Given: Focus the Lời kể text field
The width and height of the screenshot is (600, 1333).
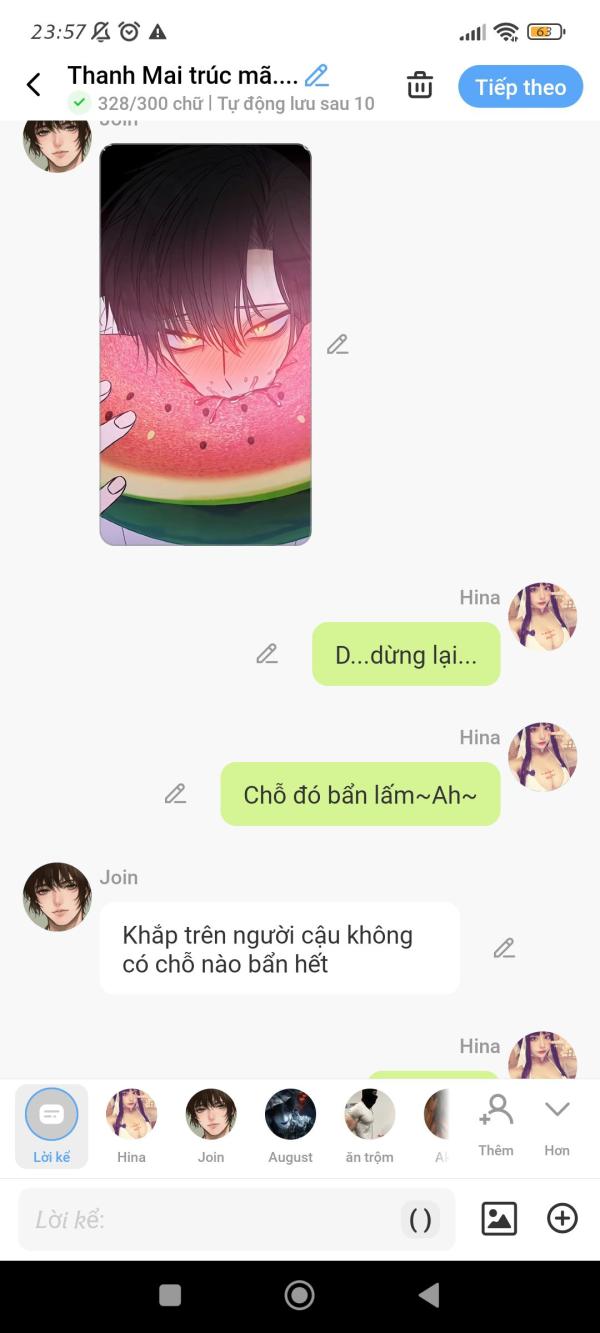Looking at the screenshot, I should point(210,1219).
